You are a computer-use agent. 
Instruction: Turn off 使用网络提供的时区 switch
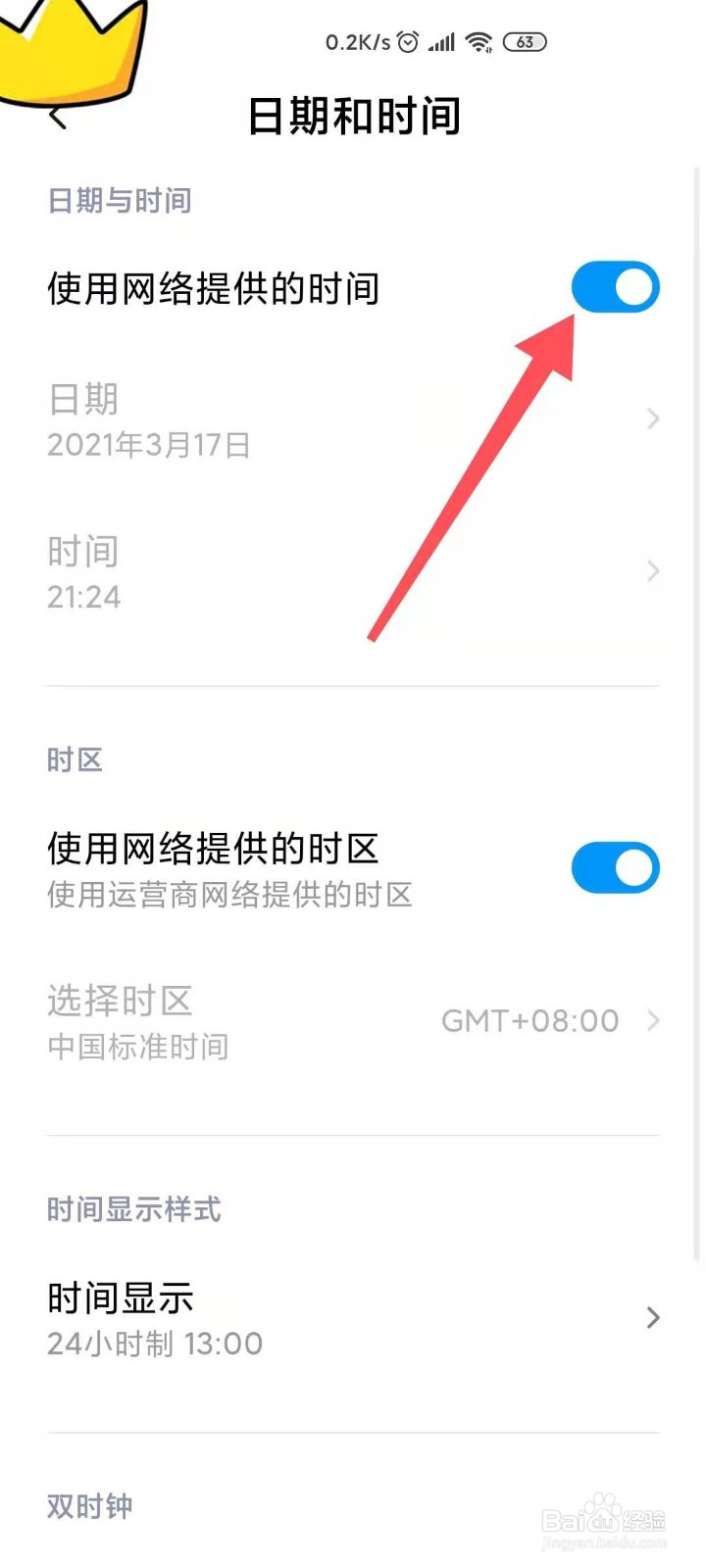coord(615,867)
